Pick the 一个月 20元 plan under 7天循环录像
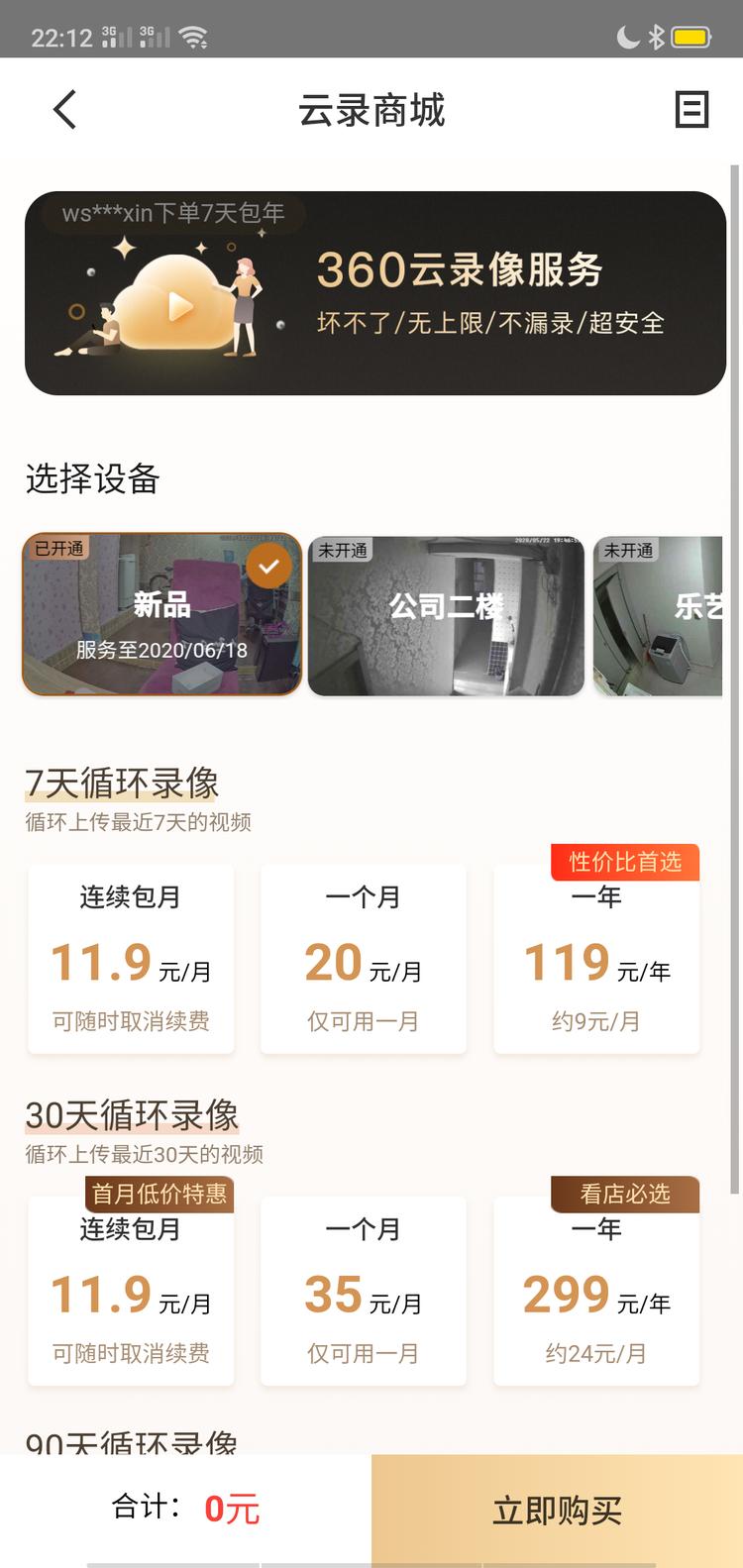 [363, 957]
